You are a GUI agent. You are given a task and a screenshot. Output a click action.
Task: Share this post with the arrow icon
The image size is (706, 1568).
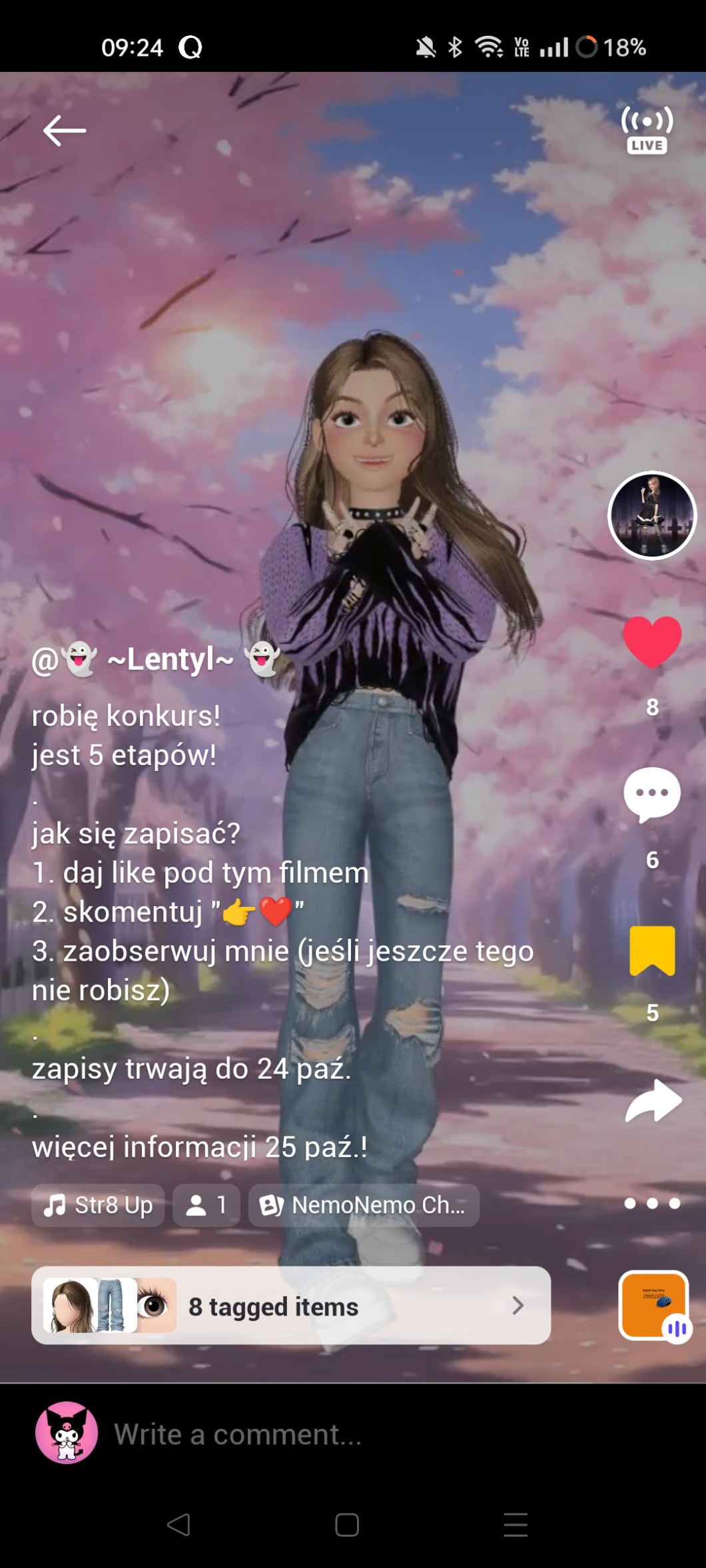[x=653, y=1101]
